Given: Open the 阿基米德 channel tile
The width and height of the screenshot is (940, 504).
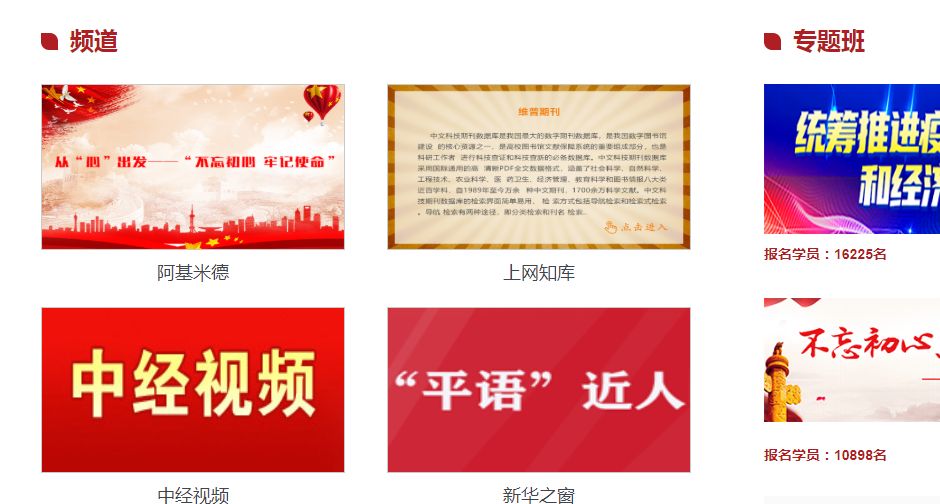Looking at the screenshot, I should 193,167.
